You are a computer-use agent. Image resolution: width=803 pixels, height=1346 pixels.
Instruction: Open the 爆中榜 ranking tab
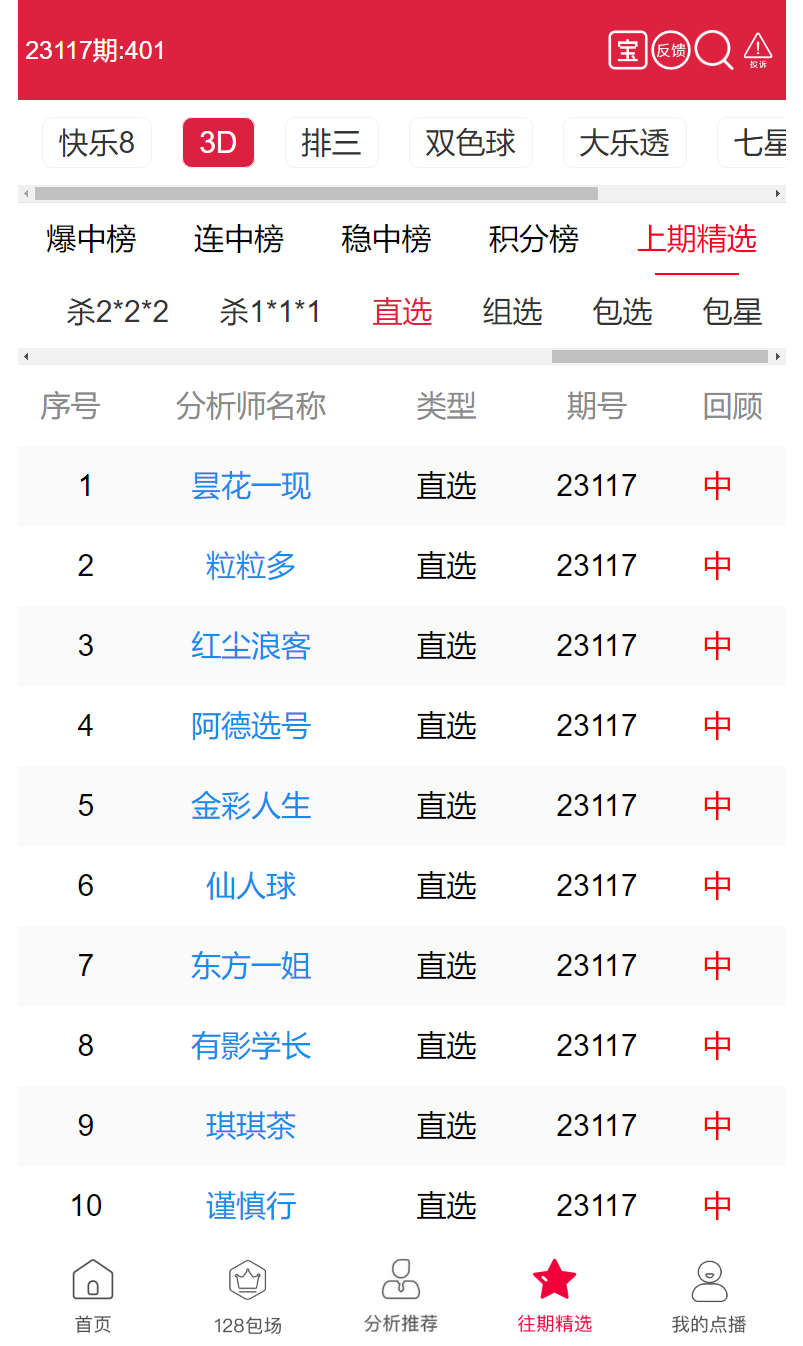tap(91, 239)
